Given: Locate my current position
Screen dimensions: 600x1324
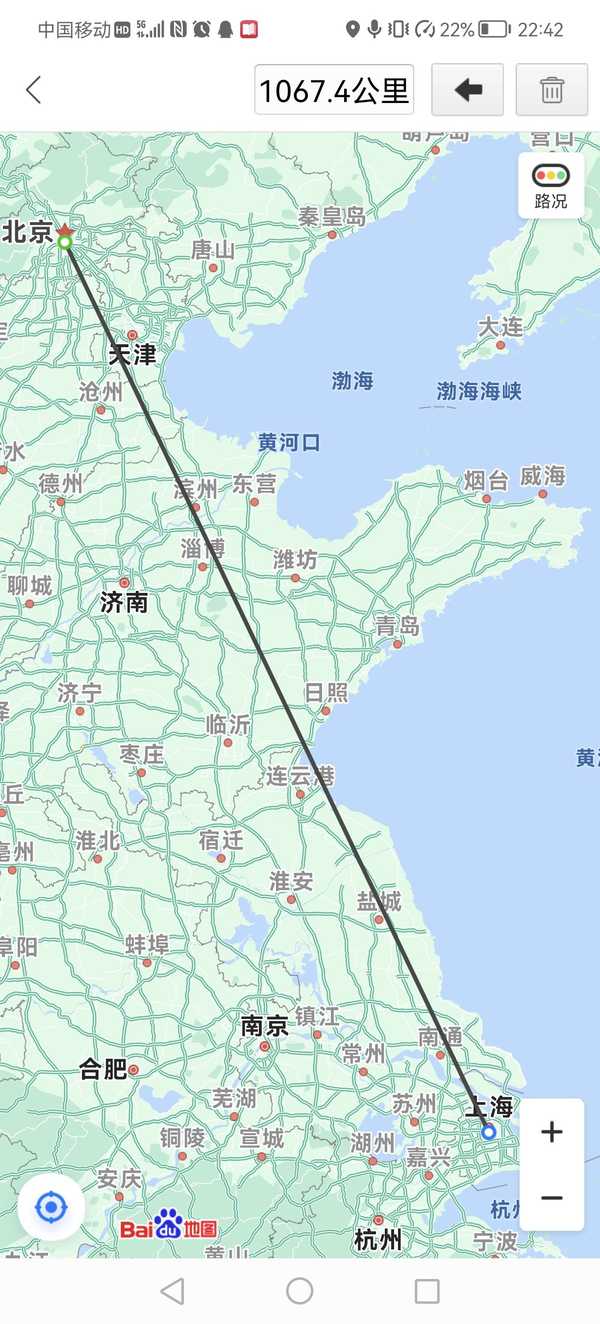Looking at the screenshot, I should pyautogui.click(x=51, y=1208).
